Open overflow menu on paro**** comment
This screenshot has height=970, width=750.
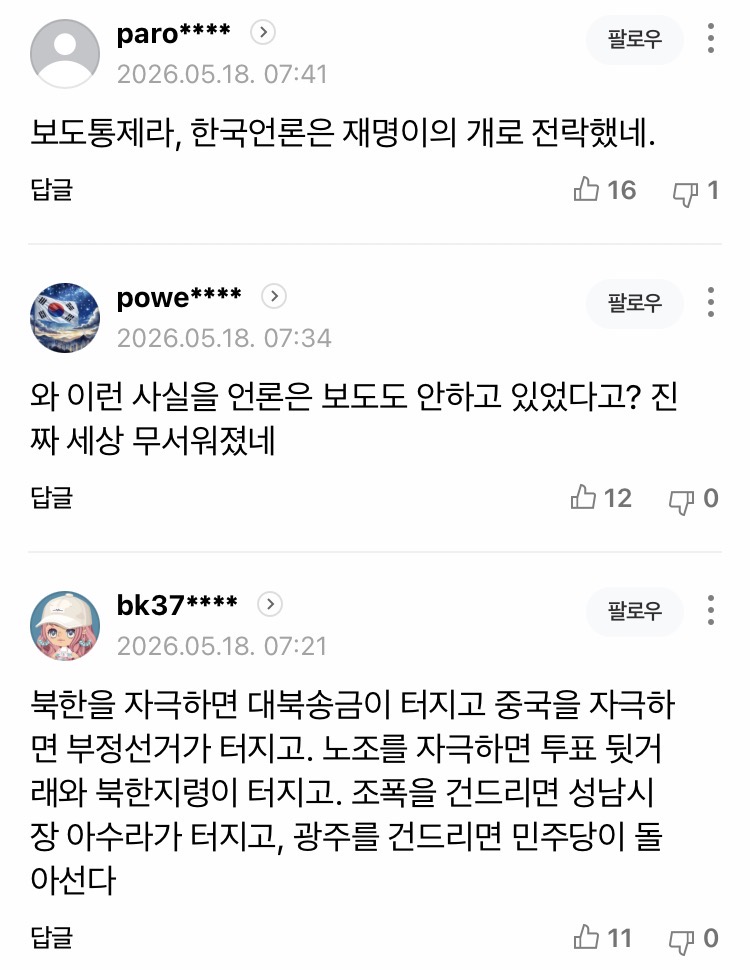[711, 38]
